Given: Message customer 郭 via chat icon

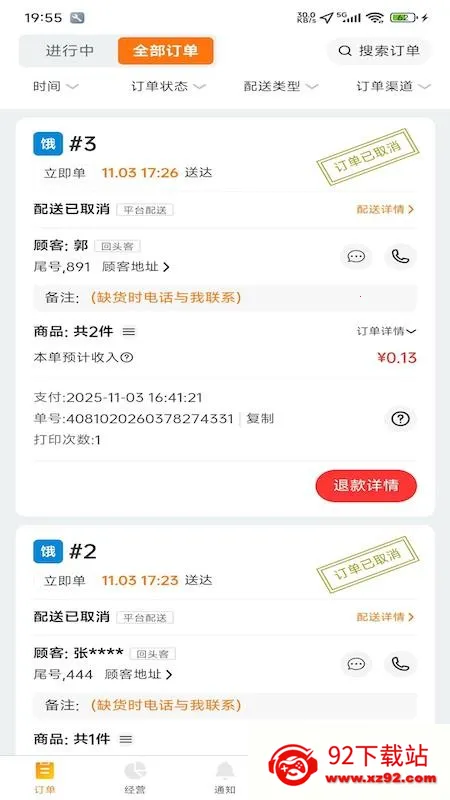Looking at the screenshot, I should click(356, 257).
